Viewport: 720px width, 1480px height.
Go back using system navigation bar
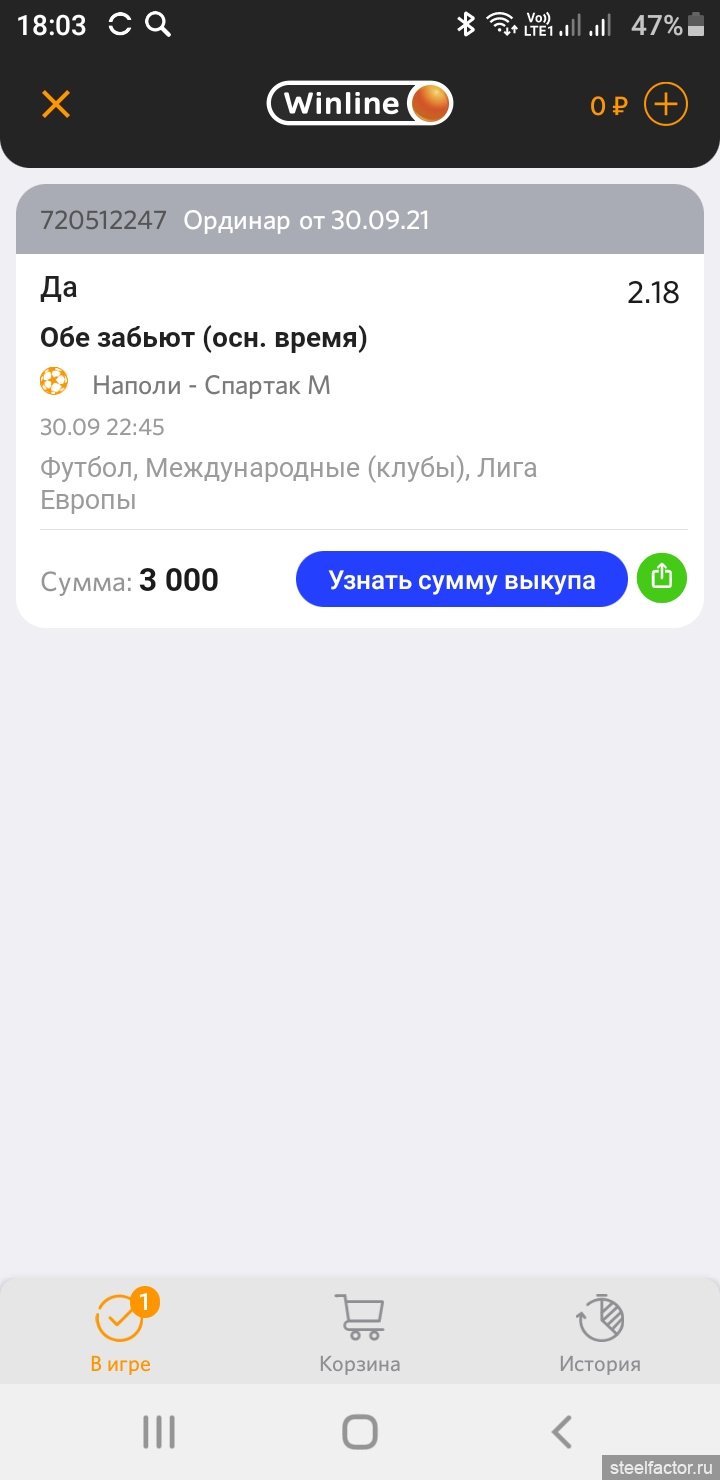point(562,1432)
